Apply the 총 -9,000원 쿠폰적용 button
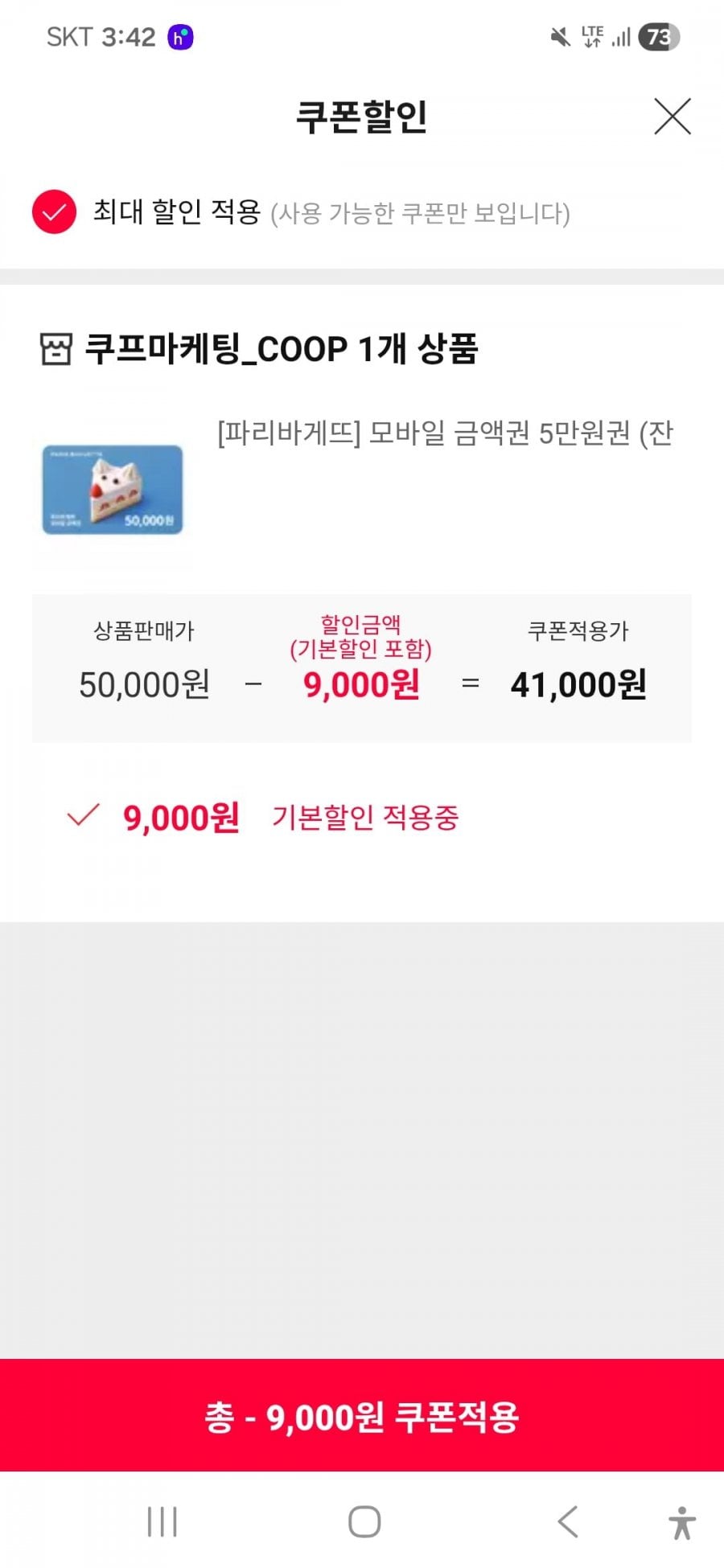Image resolution: width=724 pixels, height=1568 pixels. click(x=362, y=1417)
